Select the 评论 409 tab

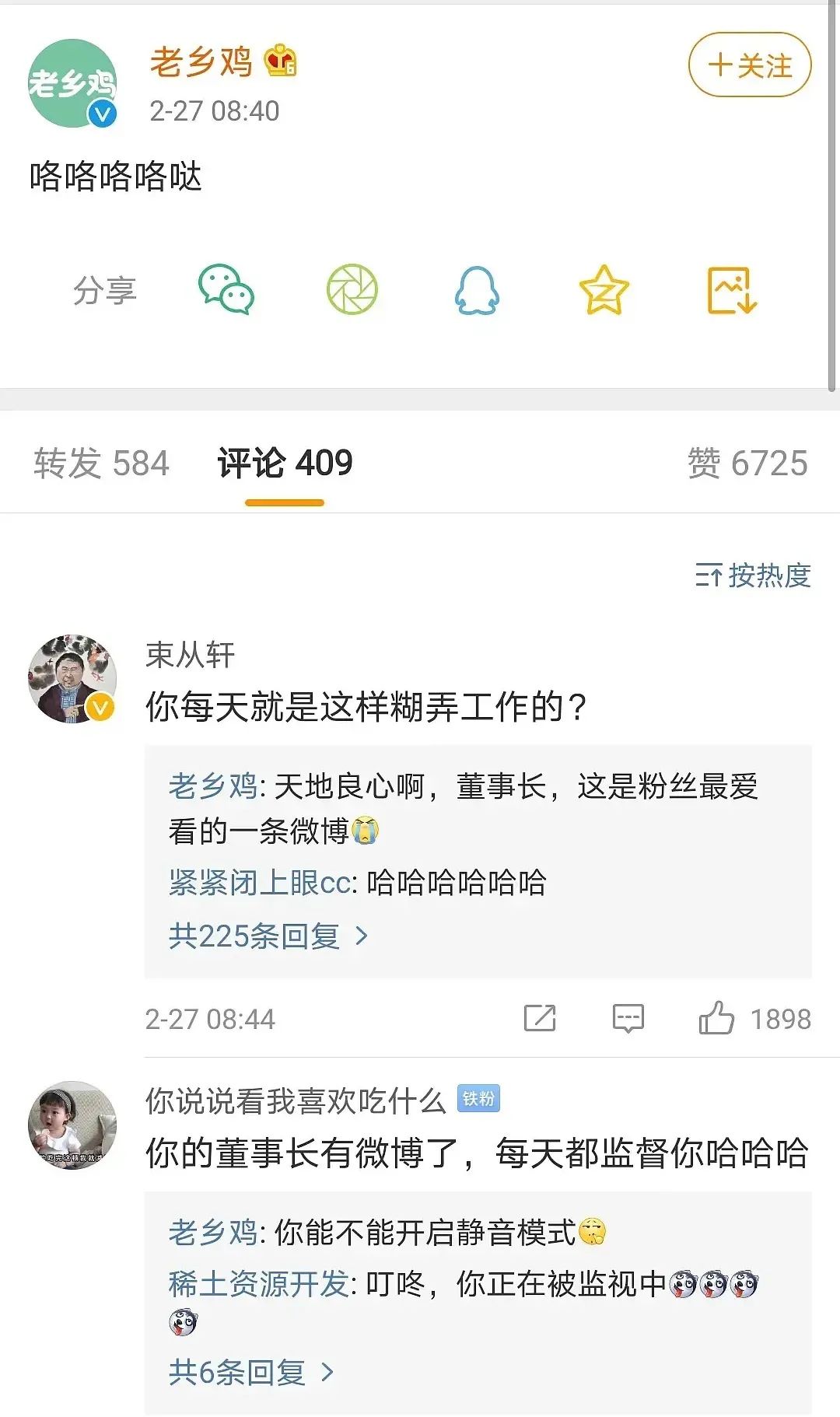[285, 464]
